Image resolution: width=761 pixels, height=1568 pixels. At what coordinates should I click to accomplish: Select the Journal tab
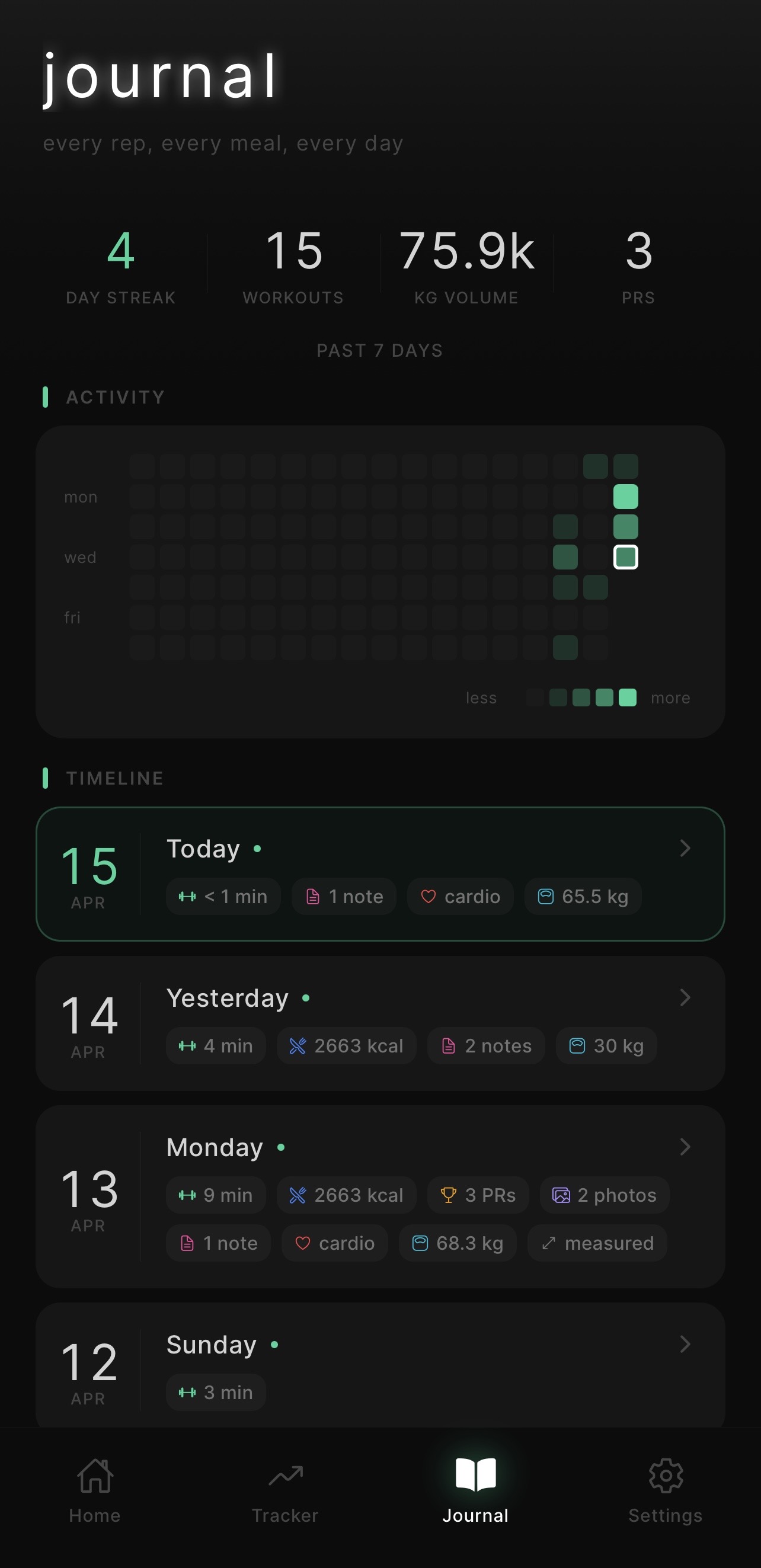(x=475, y=1490)
